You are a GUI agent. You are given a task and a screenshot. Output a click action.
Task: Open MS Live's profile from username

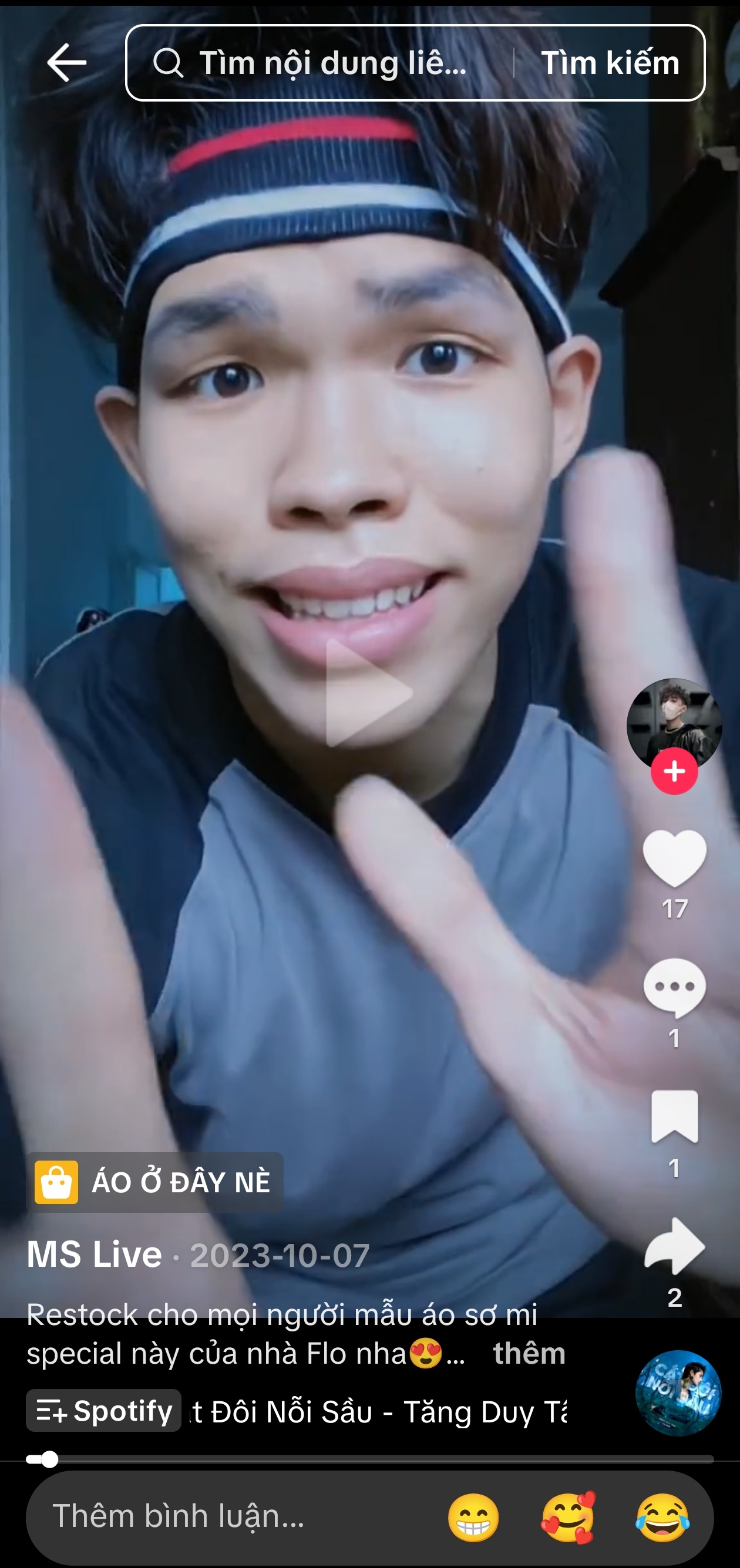(x=95, y=1255)
